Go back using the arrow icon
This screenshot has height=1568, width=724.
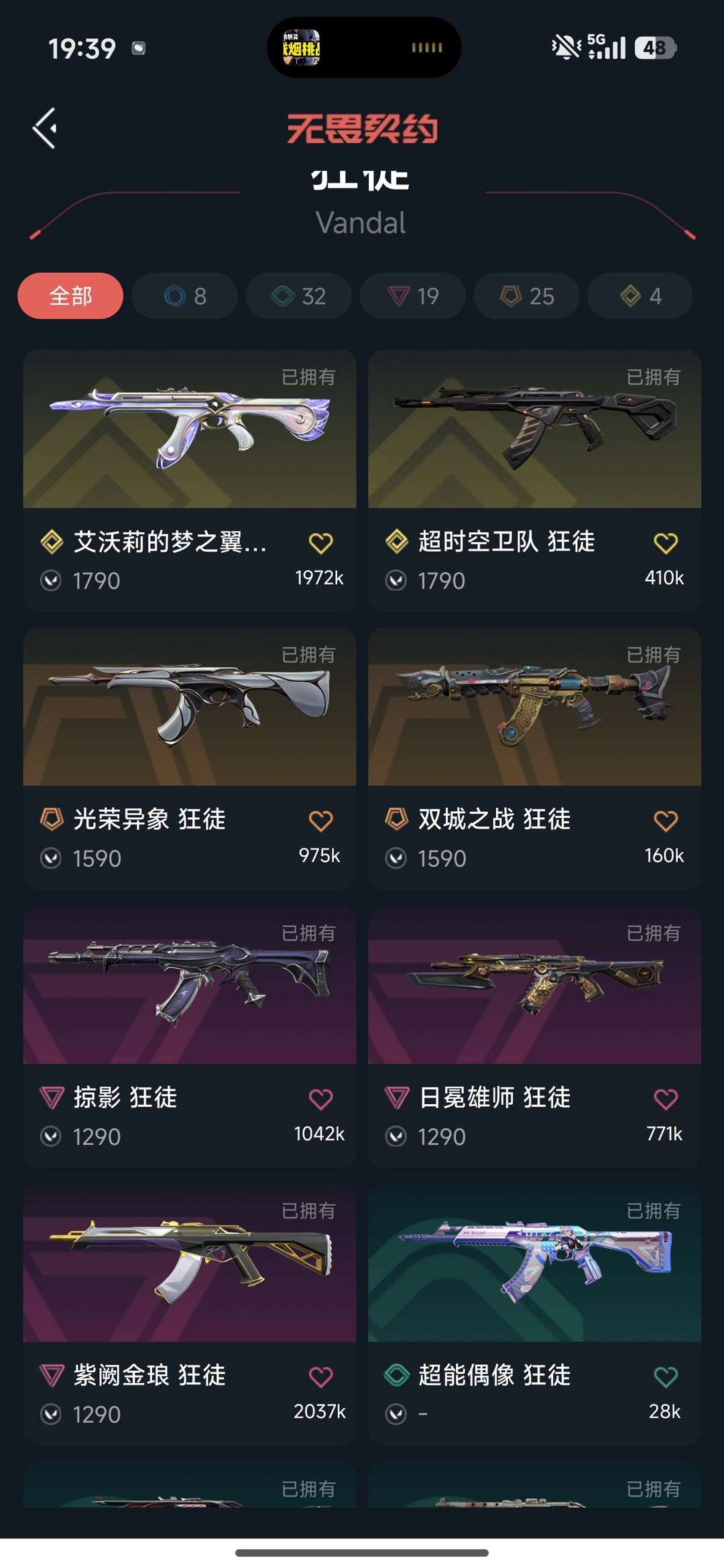coord(45,128)
